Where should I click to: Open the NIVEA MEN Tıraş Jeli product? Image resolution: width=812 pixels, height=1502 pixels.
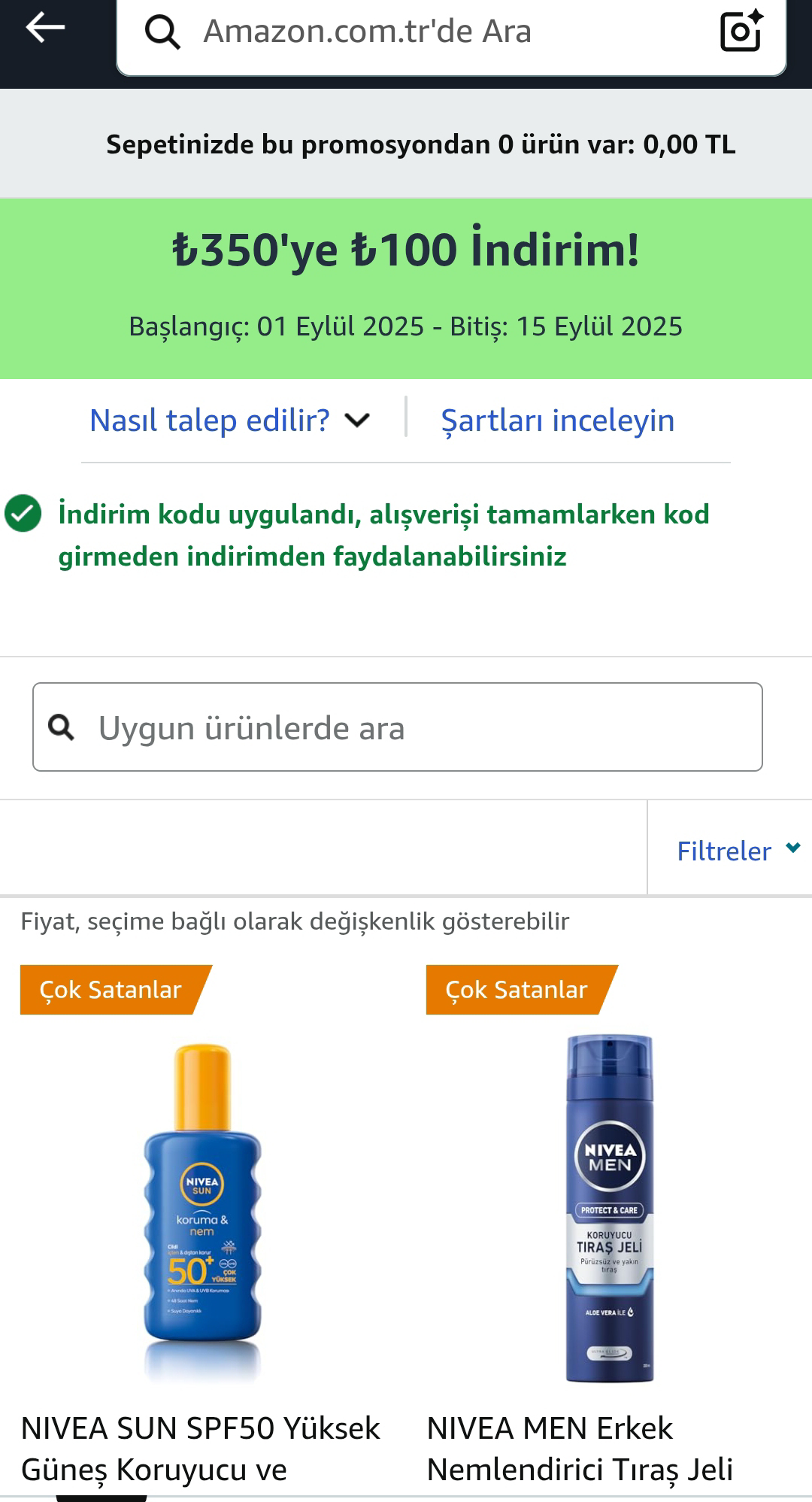(x=609, y=1211)
